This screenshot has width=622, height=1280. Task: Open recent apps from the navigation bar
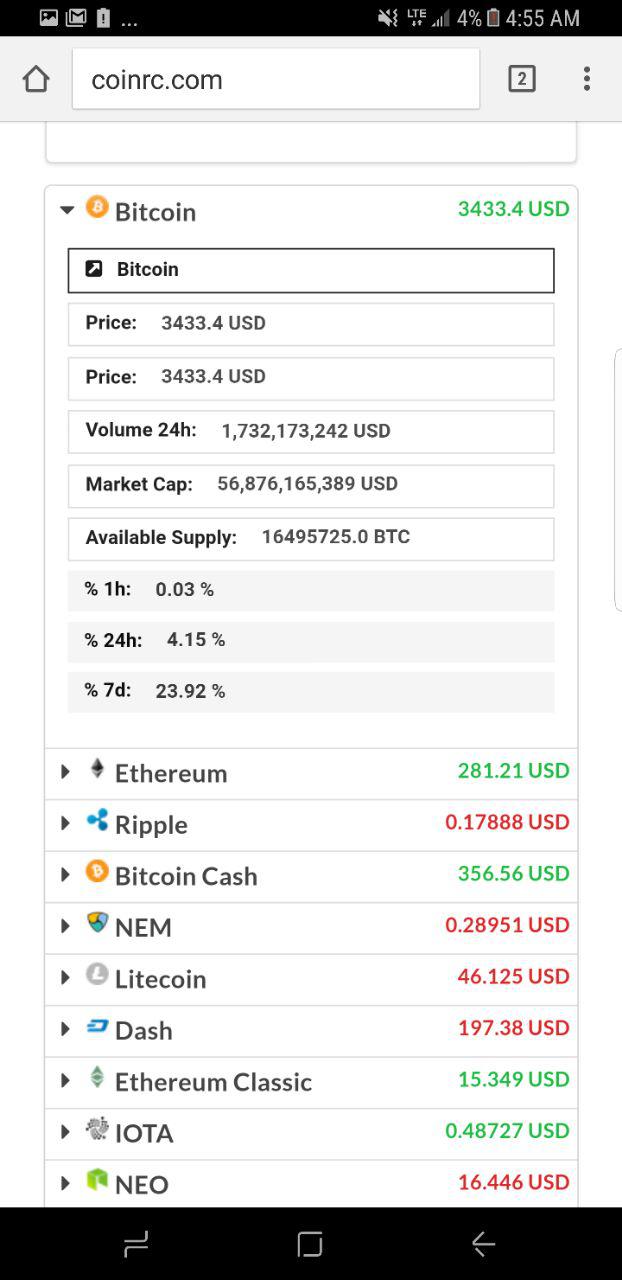point(136,1243)
